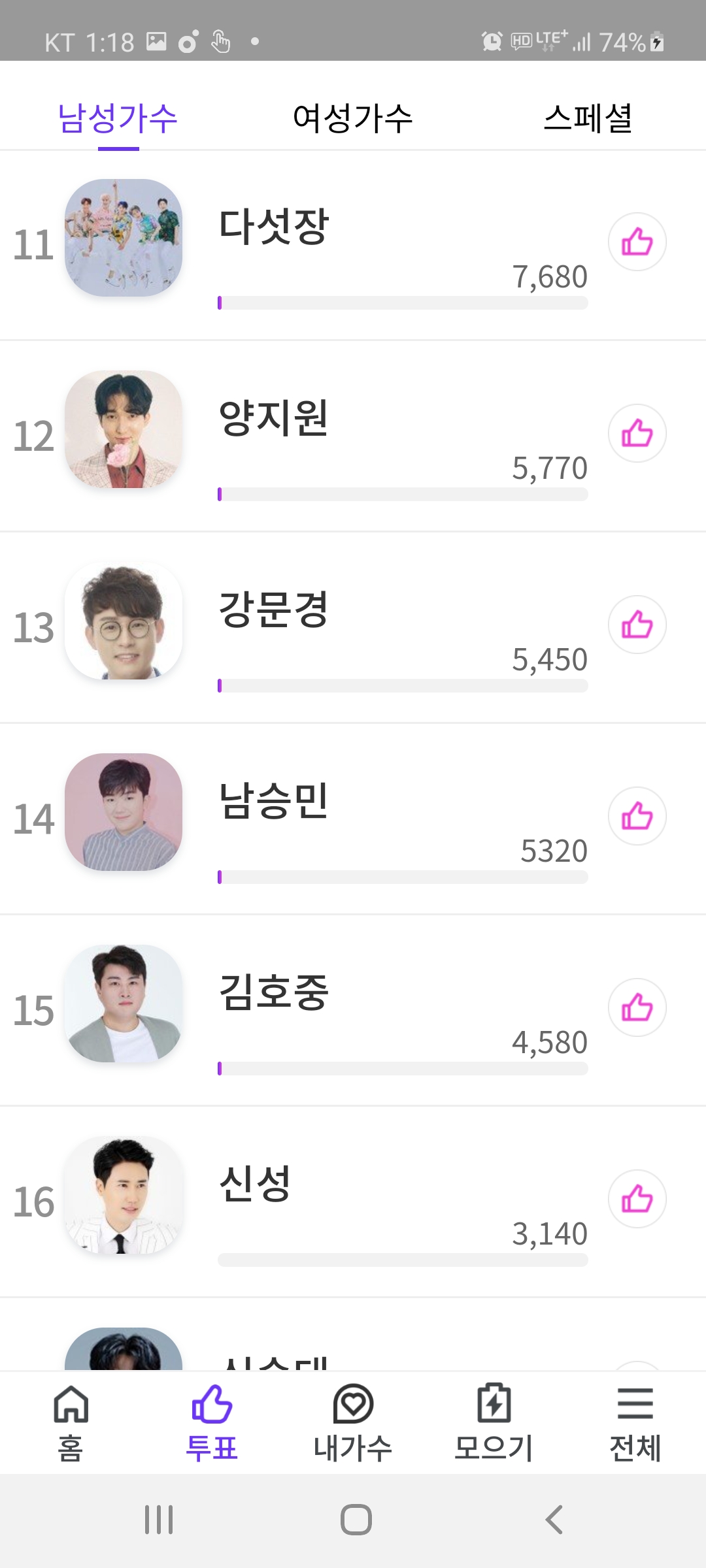Open 양지원's profile photo
Image resolution: width=706 pixels, height=1568 pixels.
[124, 429]
